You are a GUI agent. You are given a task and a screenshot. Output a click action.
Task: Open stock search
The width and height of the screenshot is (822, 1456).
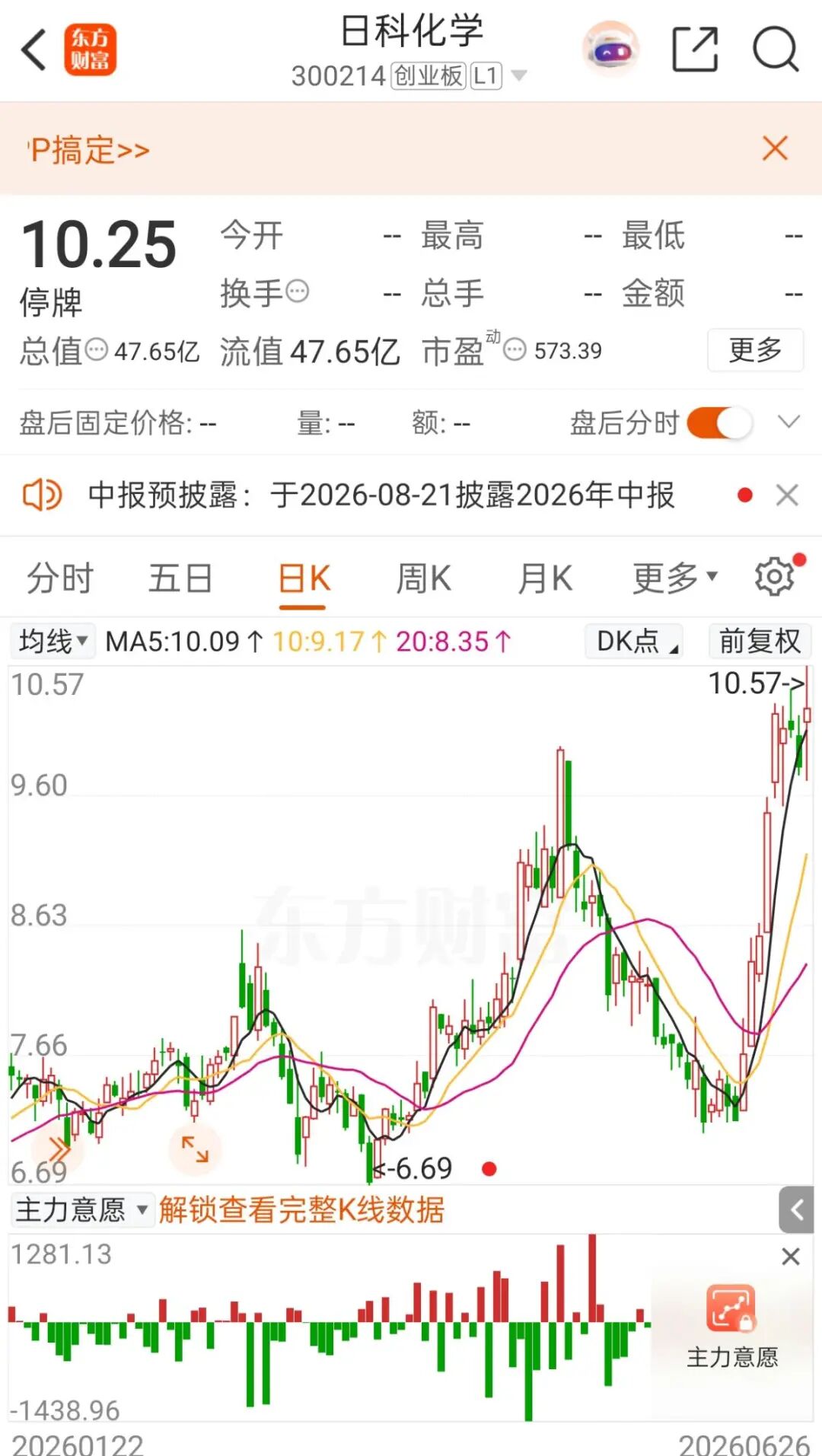pyautogui.click(x=776, y=49)
